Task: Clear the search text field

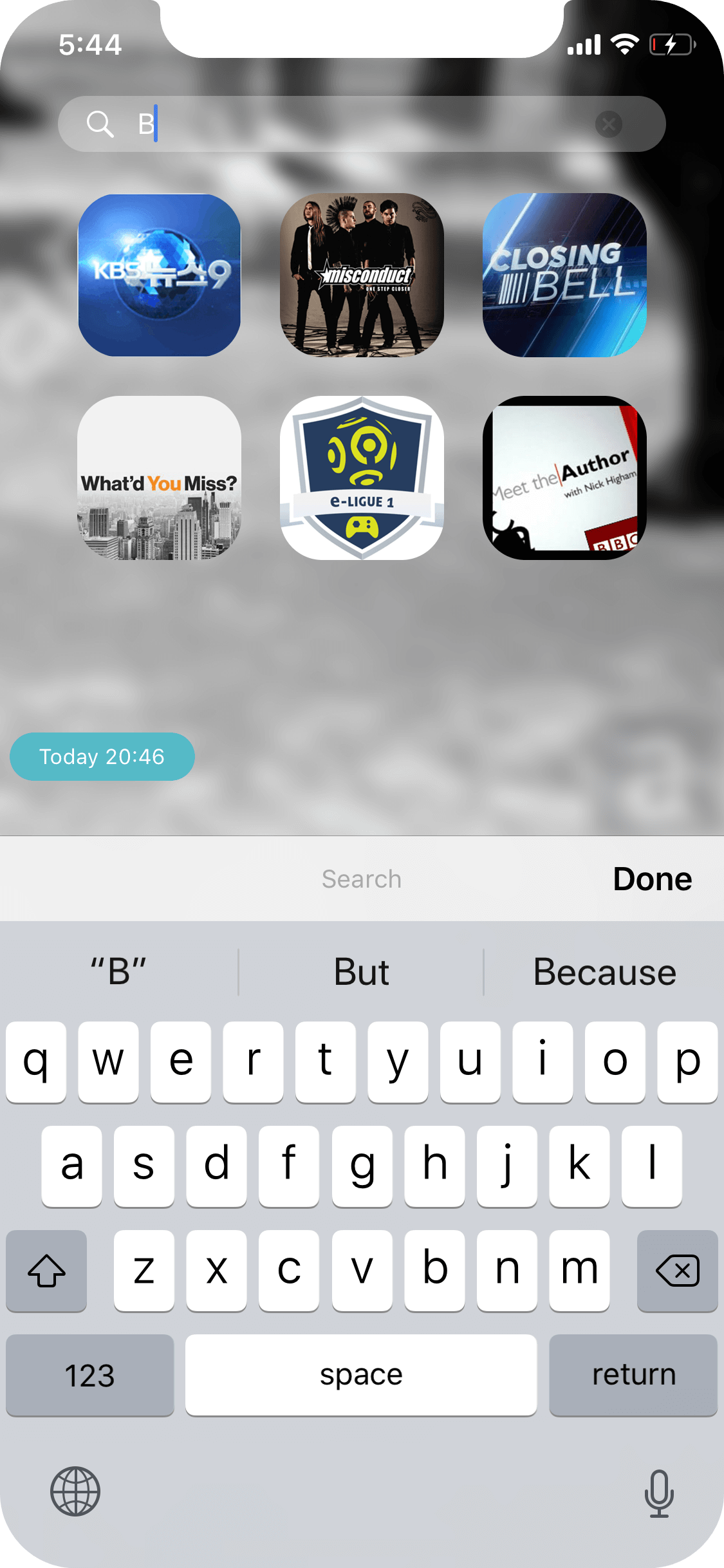Action: [x=608, y=124]
